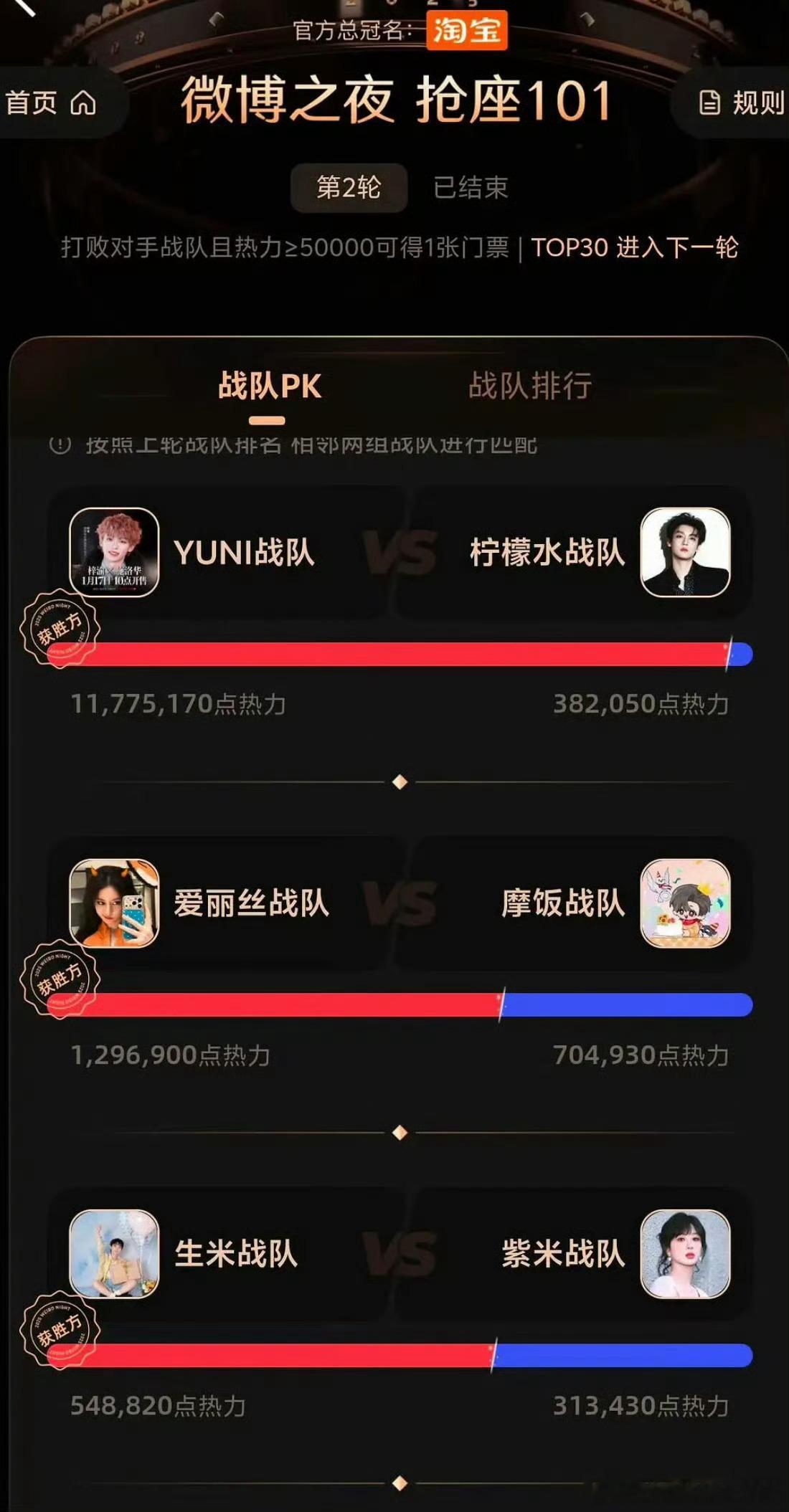Select the 摩饭战队 cartoon avatar
The height and width of the screenshot is (1512, 789).
tap(686, 905)
